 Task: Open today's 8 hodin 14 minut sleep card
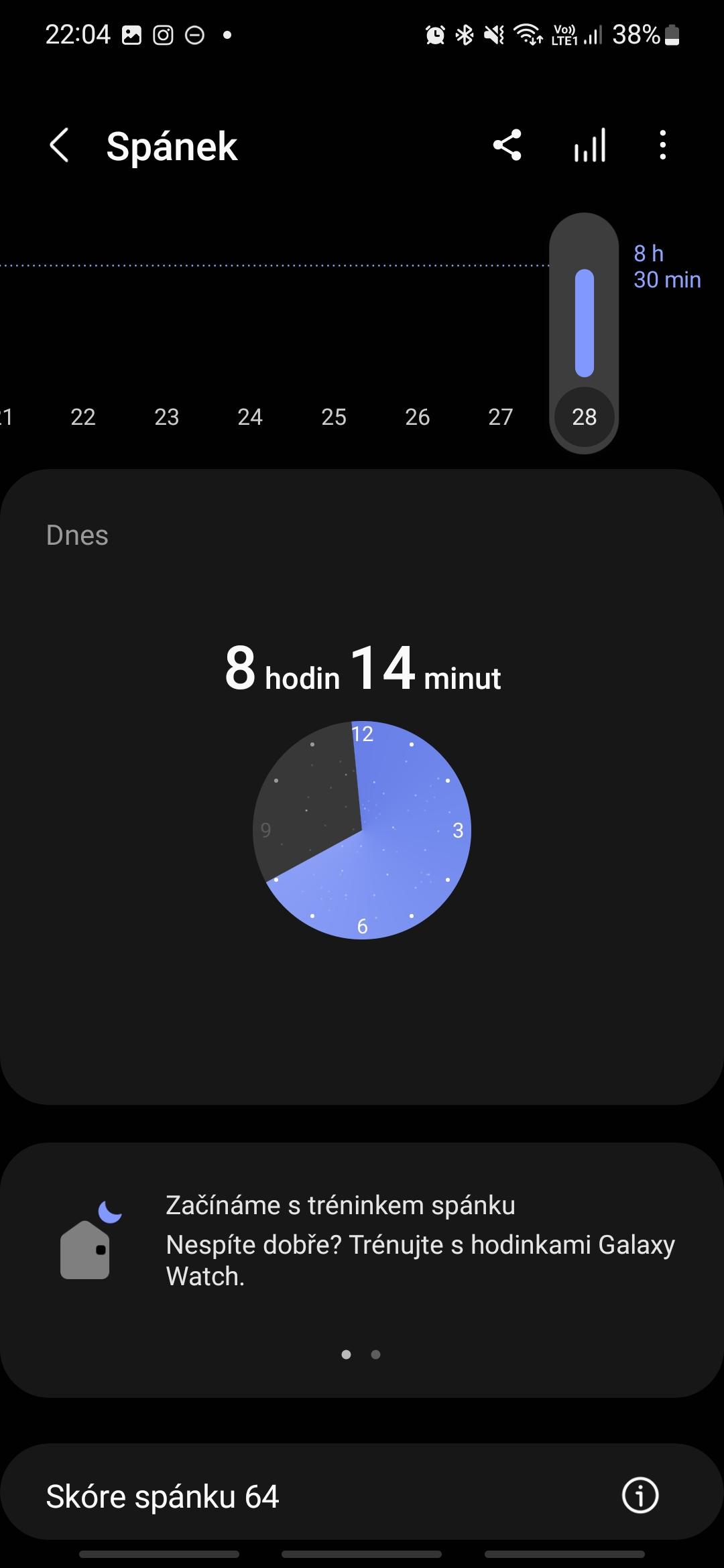coord(362,787)
